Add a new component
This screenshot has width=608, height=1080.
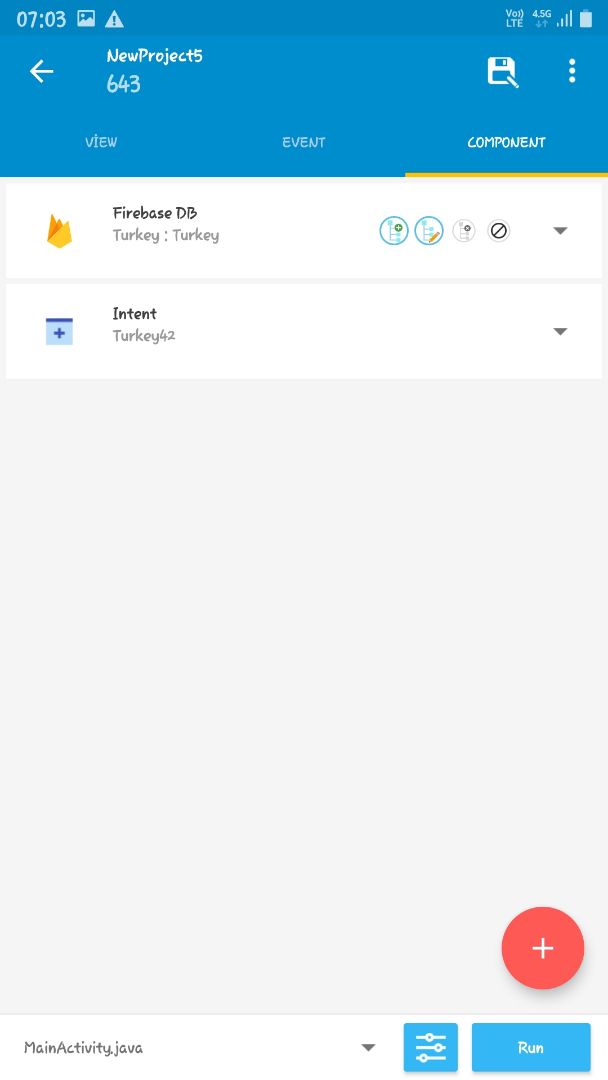tap(542, 948)
